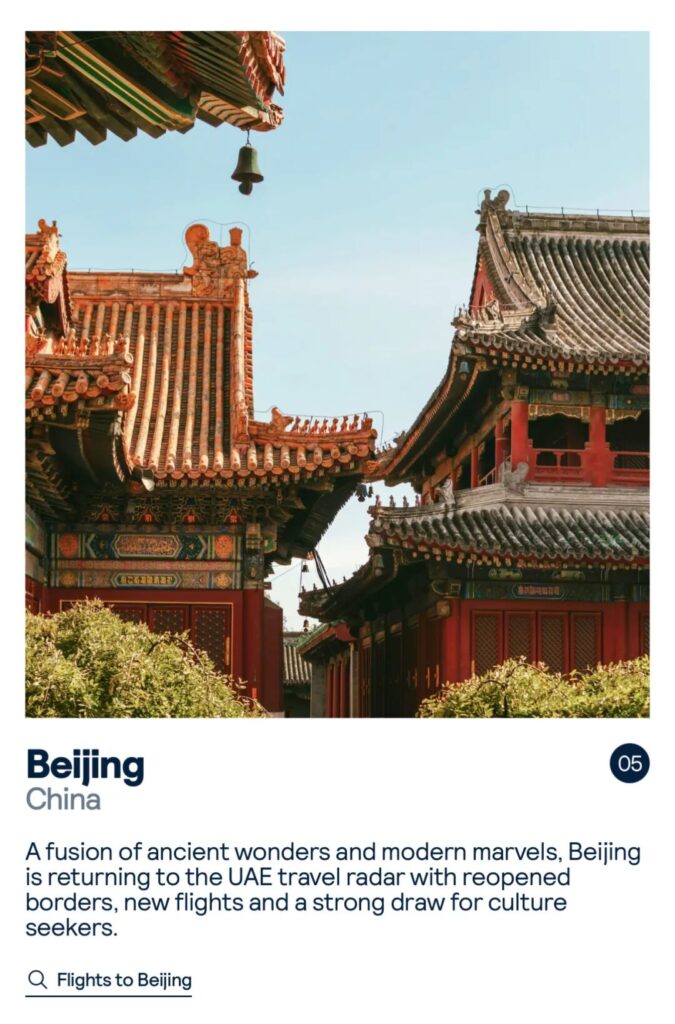Open the Flights to Beijing link
Viewport: 675px width, 1024px height.
(122, 980)
